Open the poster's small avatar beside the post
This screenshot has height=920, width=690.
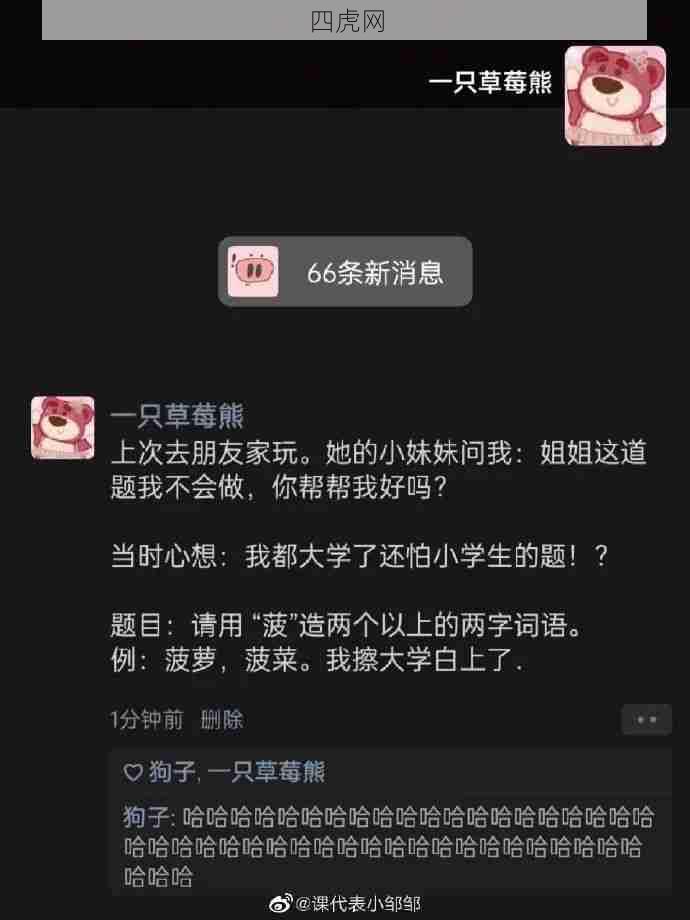tap(62, 428)
